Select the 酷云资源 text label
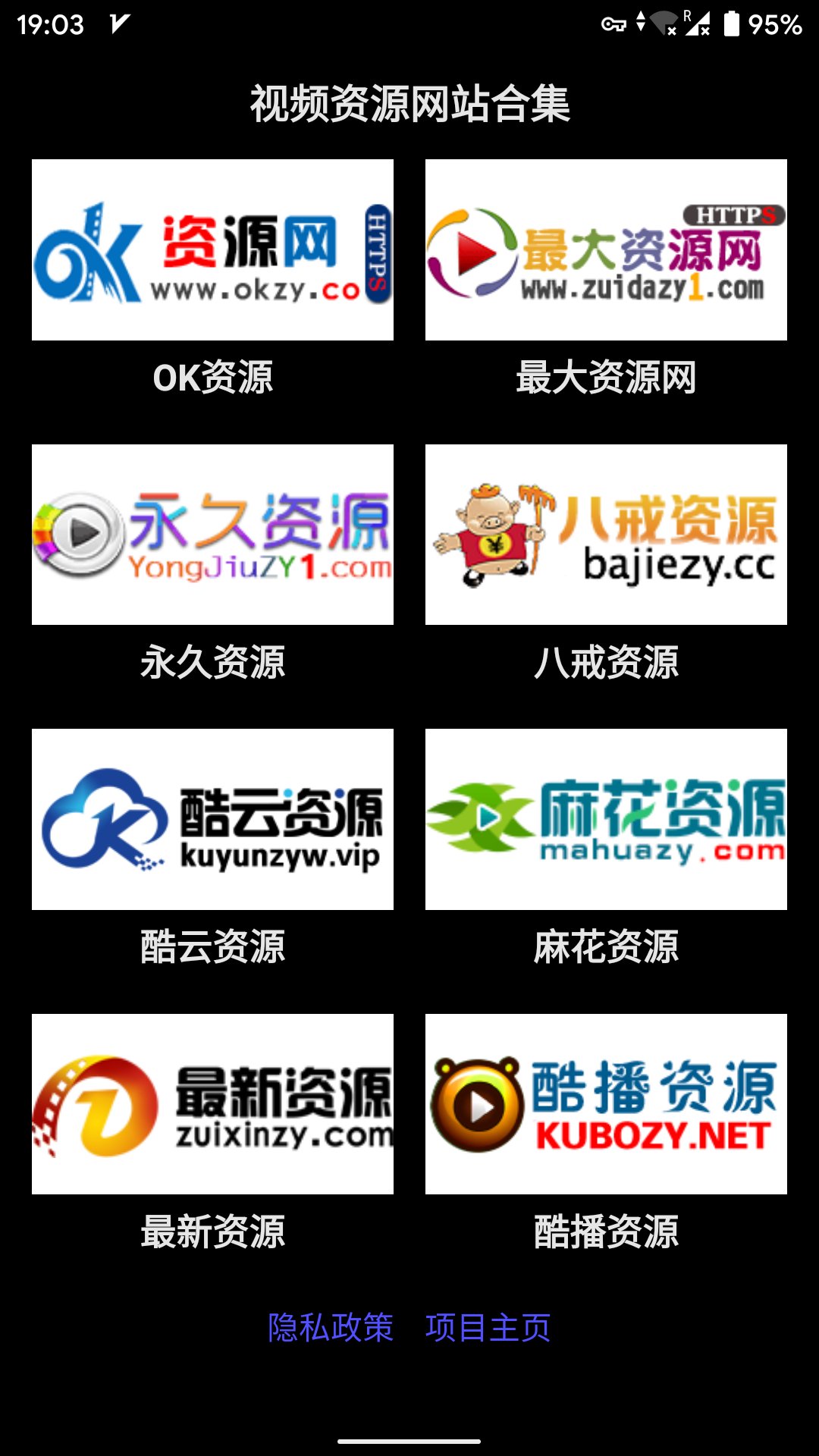This screenshot has width=819, height=1456. coord(212,946)
